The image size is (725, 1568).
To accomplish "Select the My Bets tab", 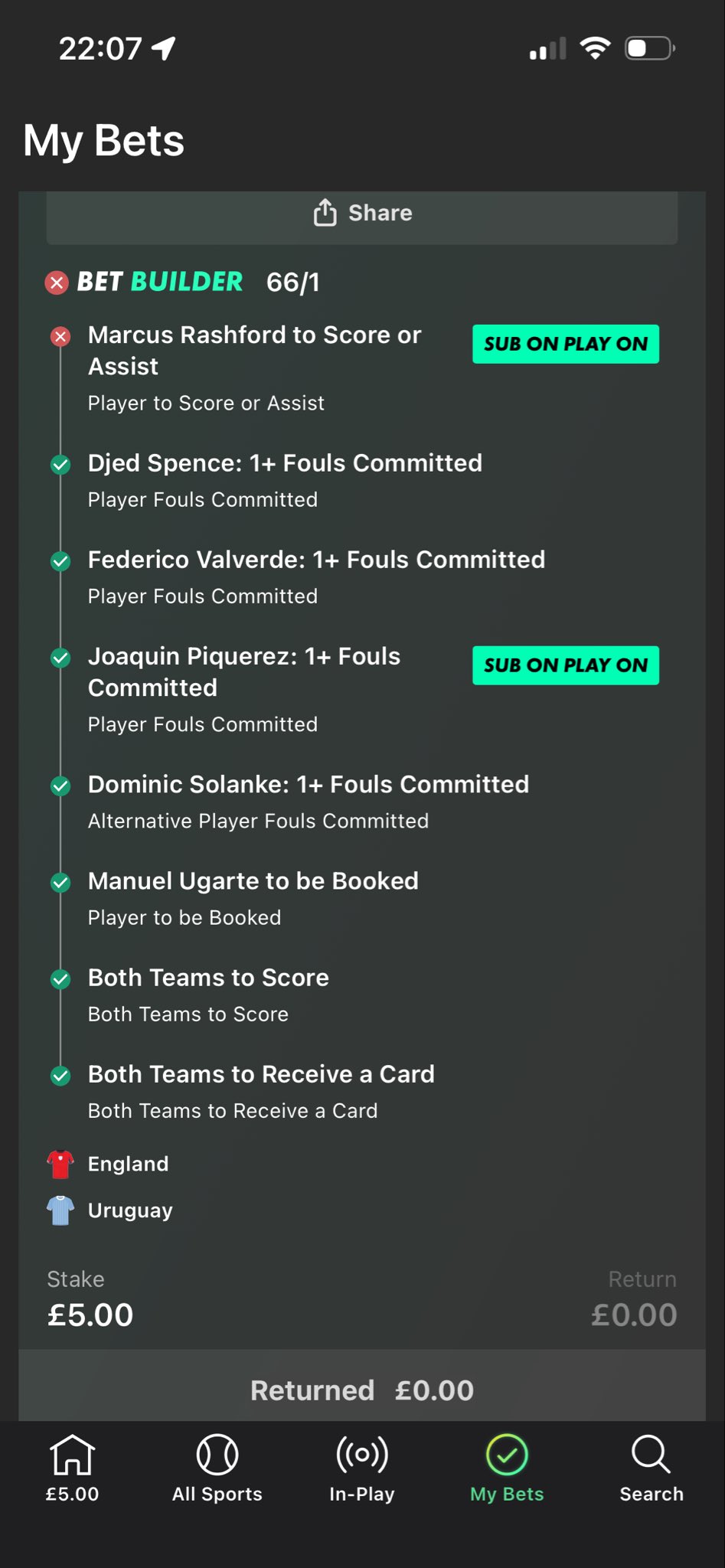I will (507, 1468).
